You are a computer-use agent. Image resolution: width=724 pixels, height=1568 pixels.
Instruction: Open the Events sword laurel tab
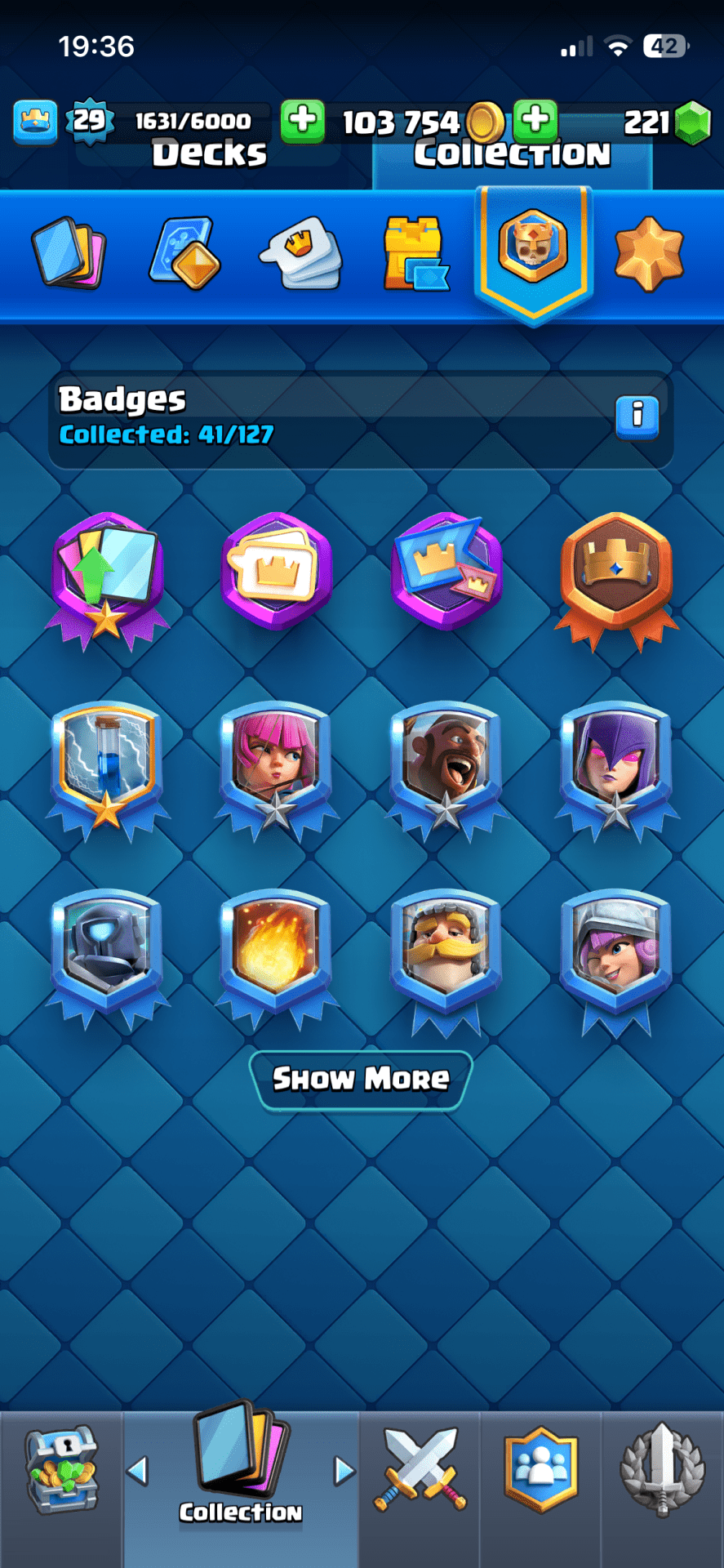coord(662,1469)
